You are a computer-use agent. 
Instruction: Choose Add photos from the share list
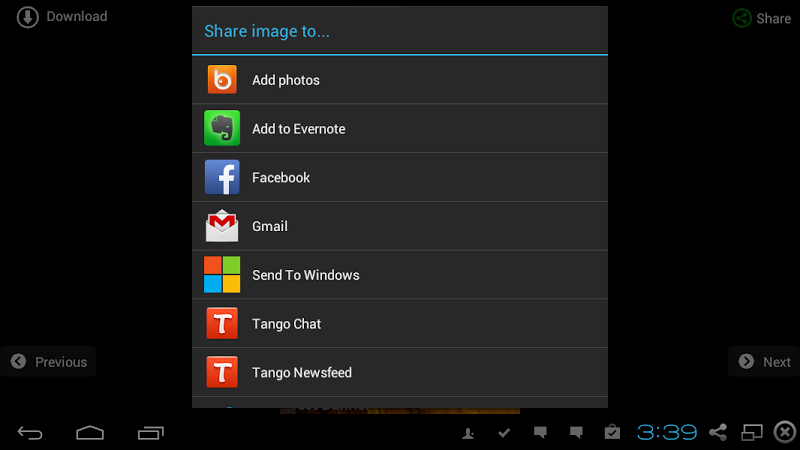[399, 80]
